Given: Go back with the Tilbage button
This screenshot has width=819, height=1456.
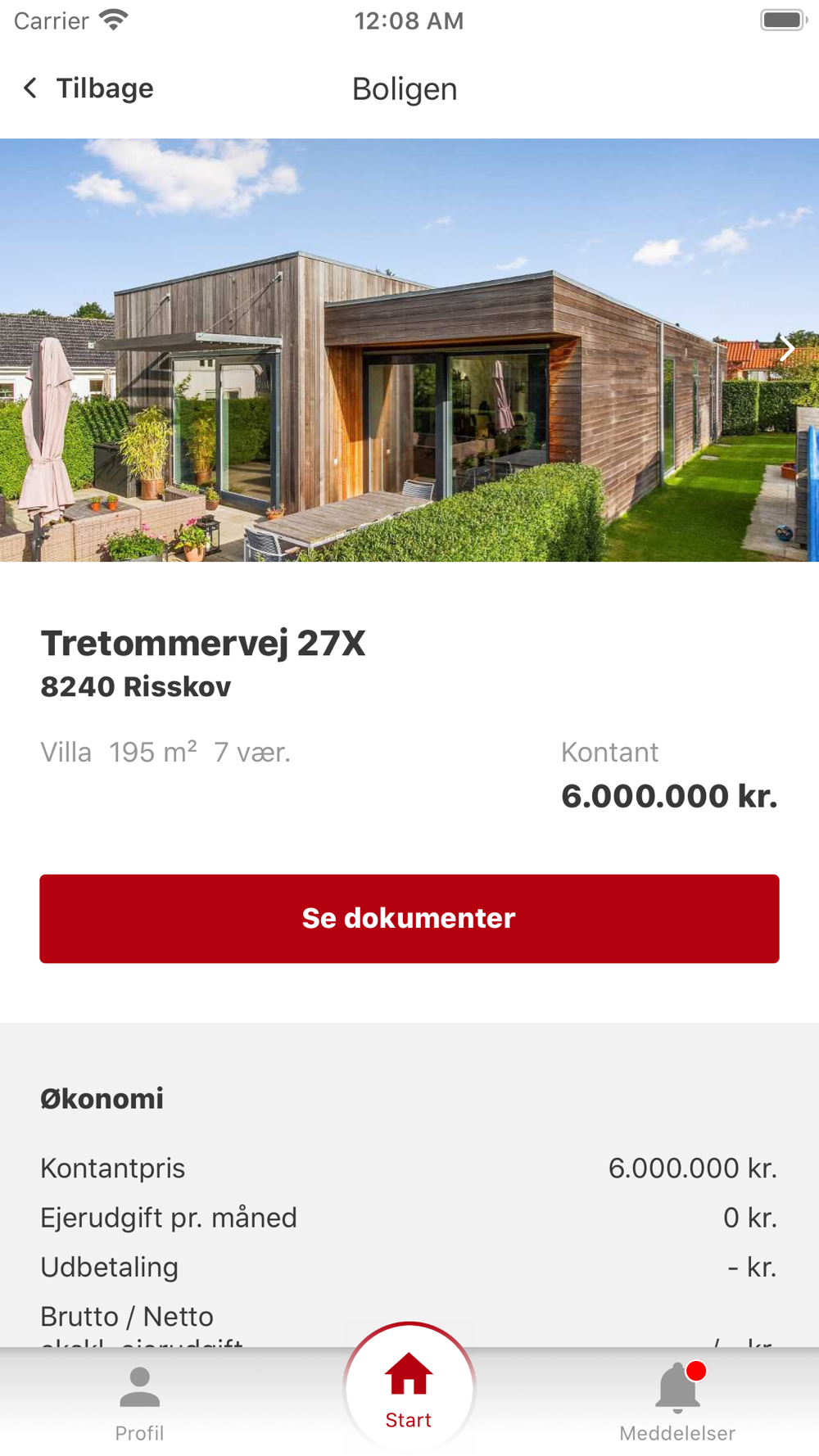Looking at the screenshot, I should point(88,88).
